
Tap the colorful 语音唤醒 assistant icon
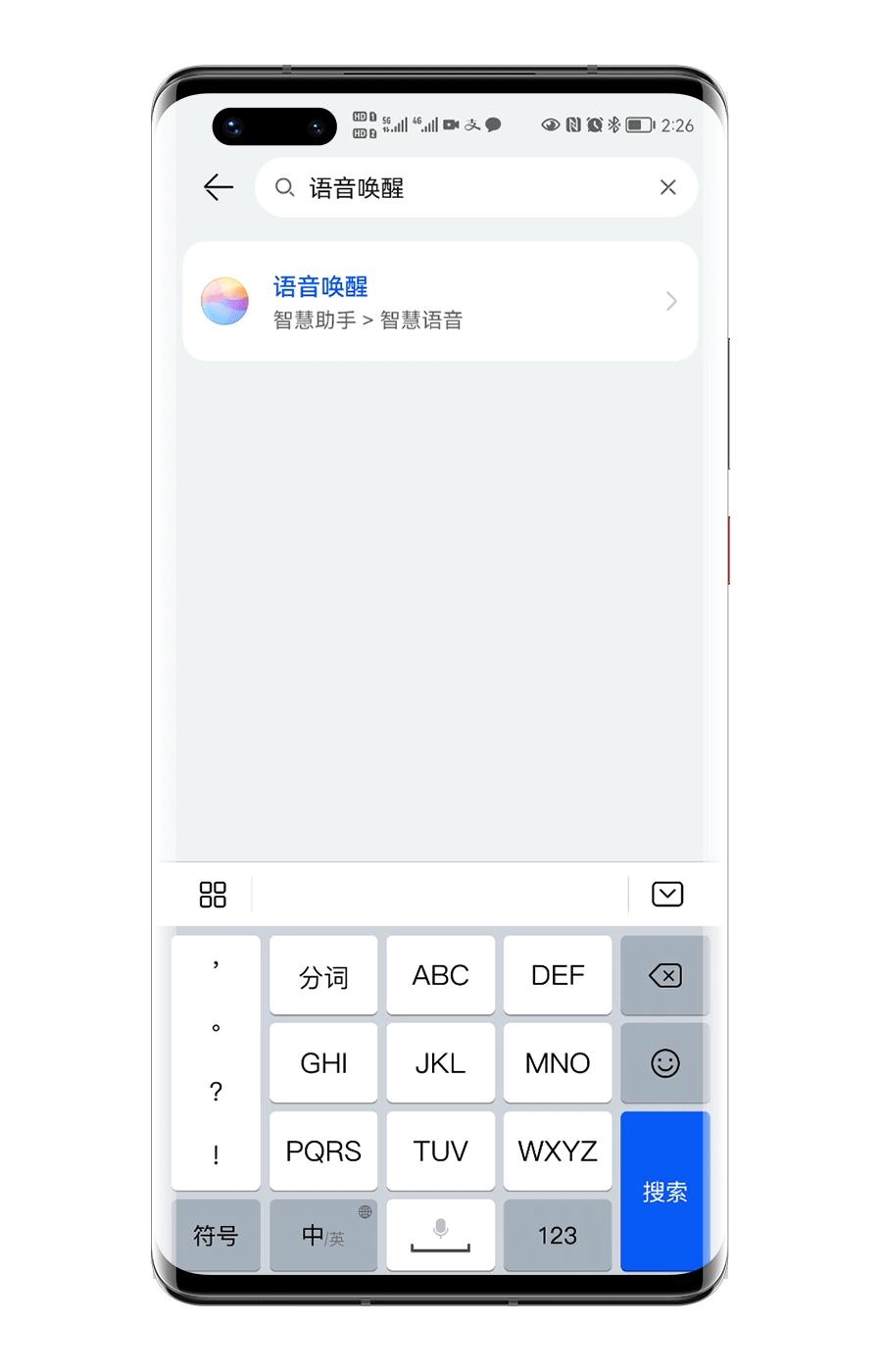224,301
